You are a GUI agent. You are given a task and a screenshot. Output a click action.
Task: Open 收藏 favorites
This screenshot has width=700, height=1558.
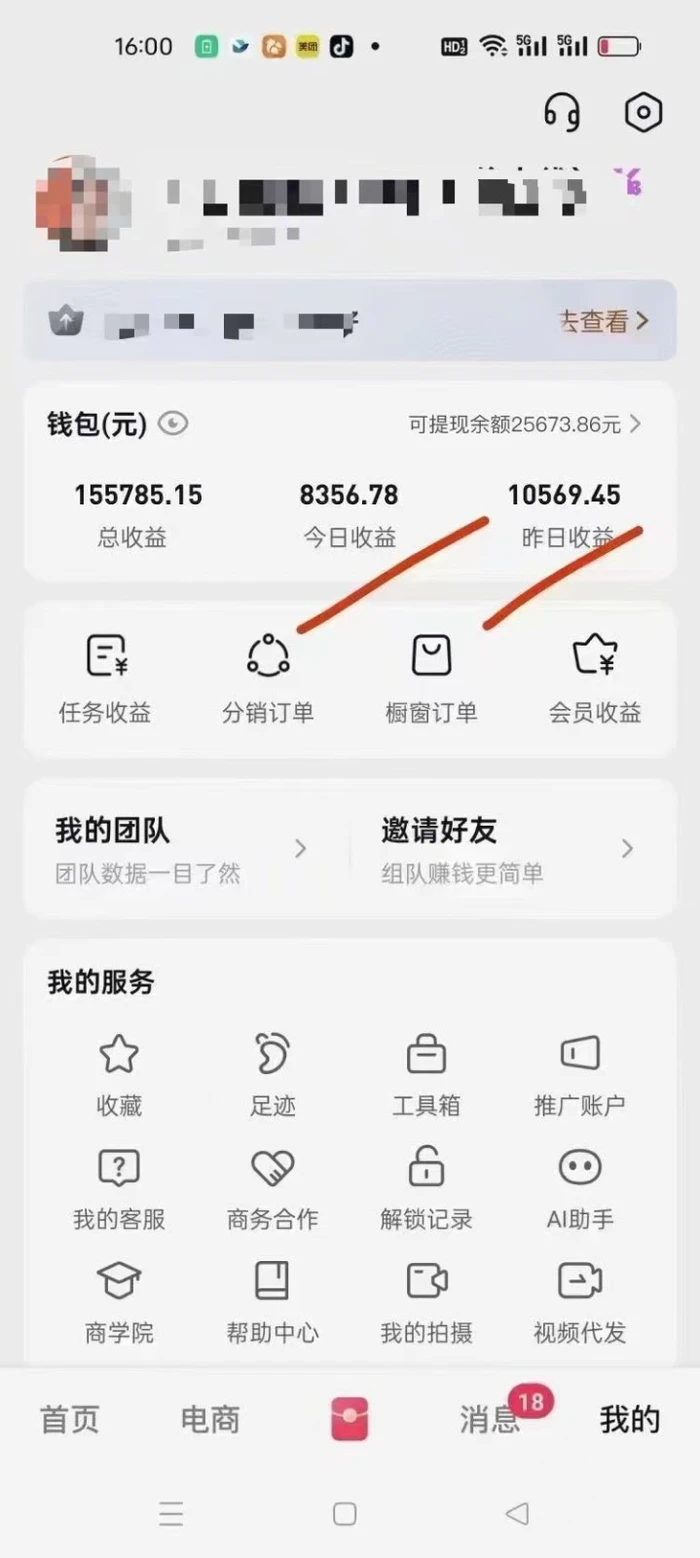click(x=119, y=1075)
